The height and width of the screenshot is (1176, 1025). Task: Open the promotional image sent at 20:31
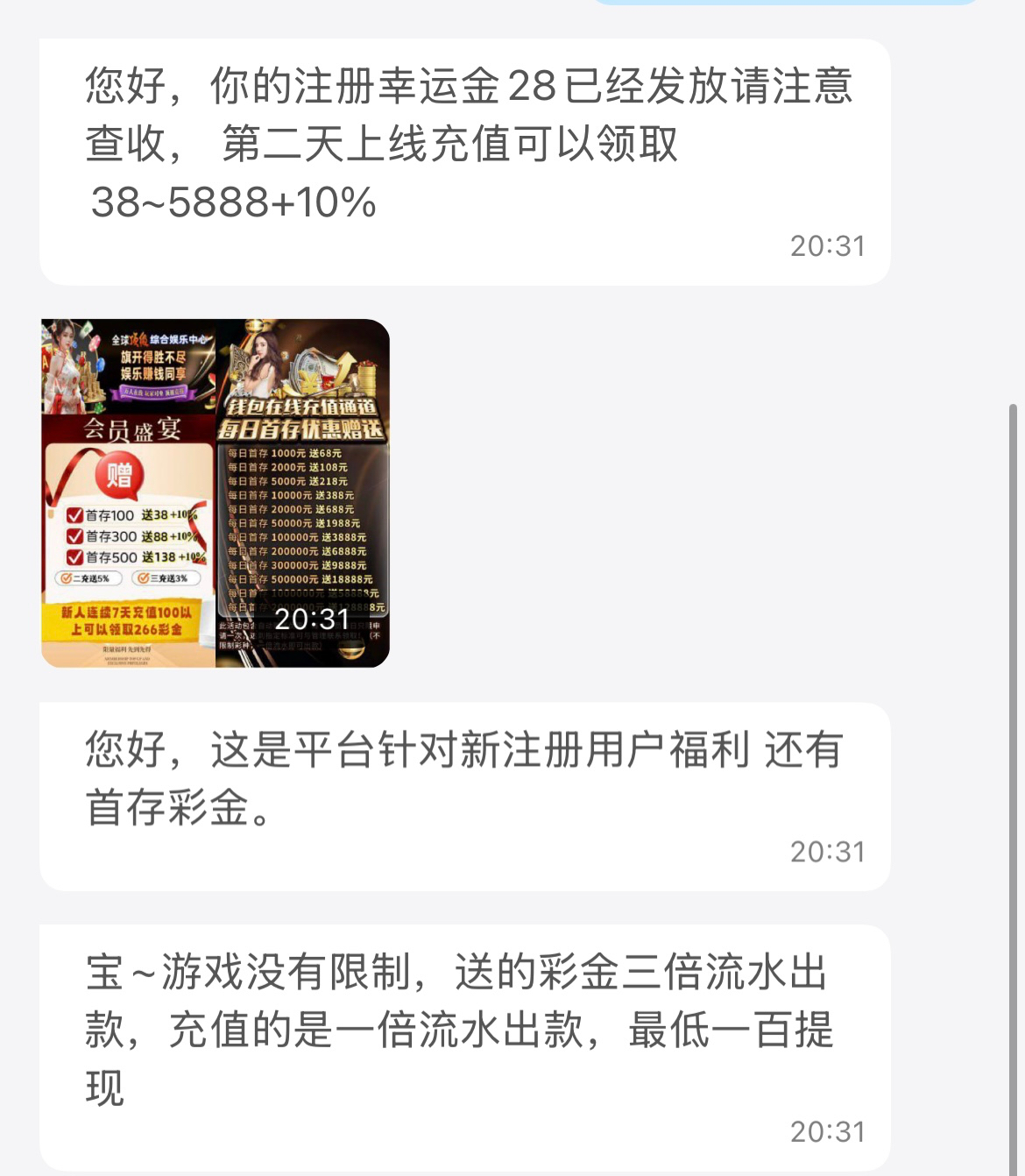click(x=216, y=492)
